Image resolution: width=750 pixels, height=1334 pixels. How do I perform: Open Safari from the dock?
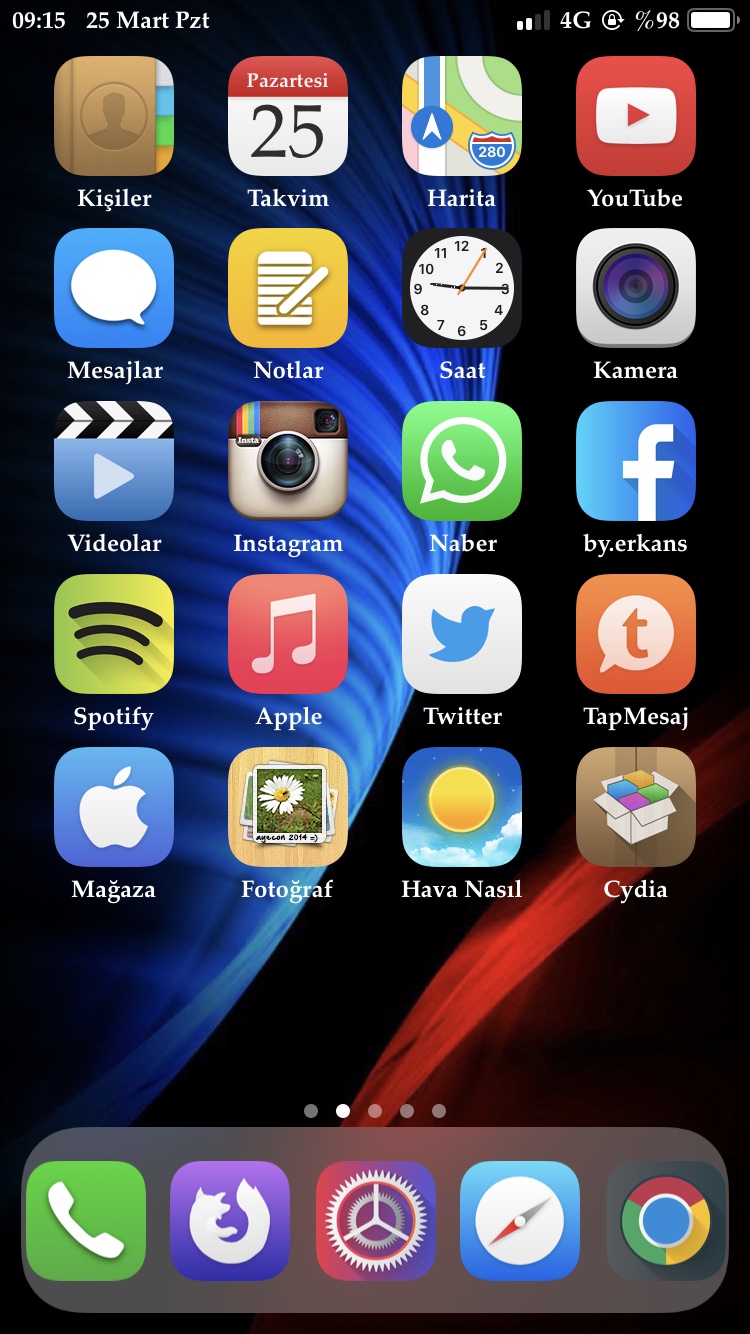pos(520,1221)
